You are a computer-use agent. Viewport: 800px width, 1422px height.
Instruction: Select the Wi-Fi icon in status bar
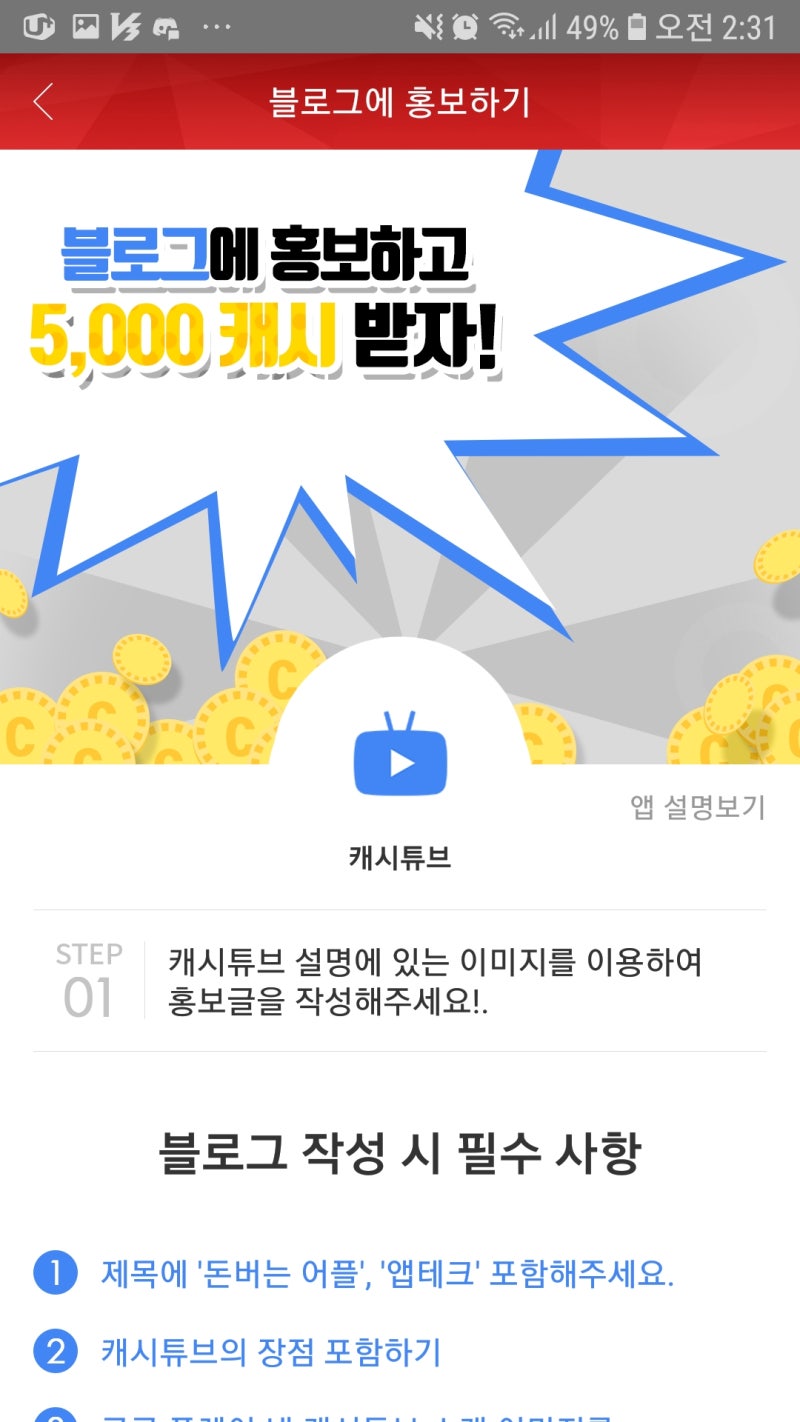[501, 27]
